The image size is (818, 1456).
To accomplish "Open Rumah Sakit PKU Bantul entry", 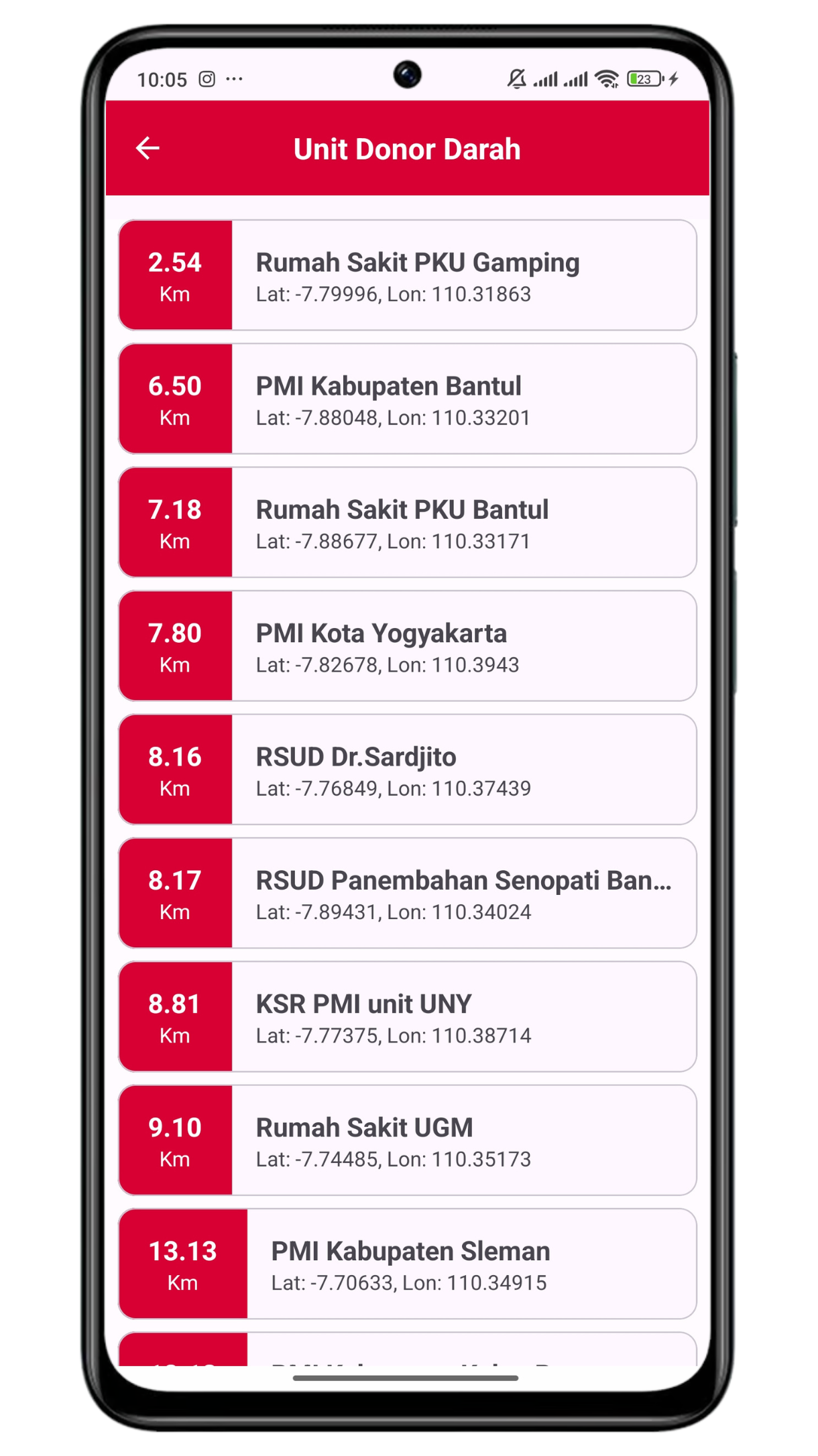I will pyautogui.click(x=407, y=522).
